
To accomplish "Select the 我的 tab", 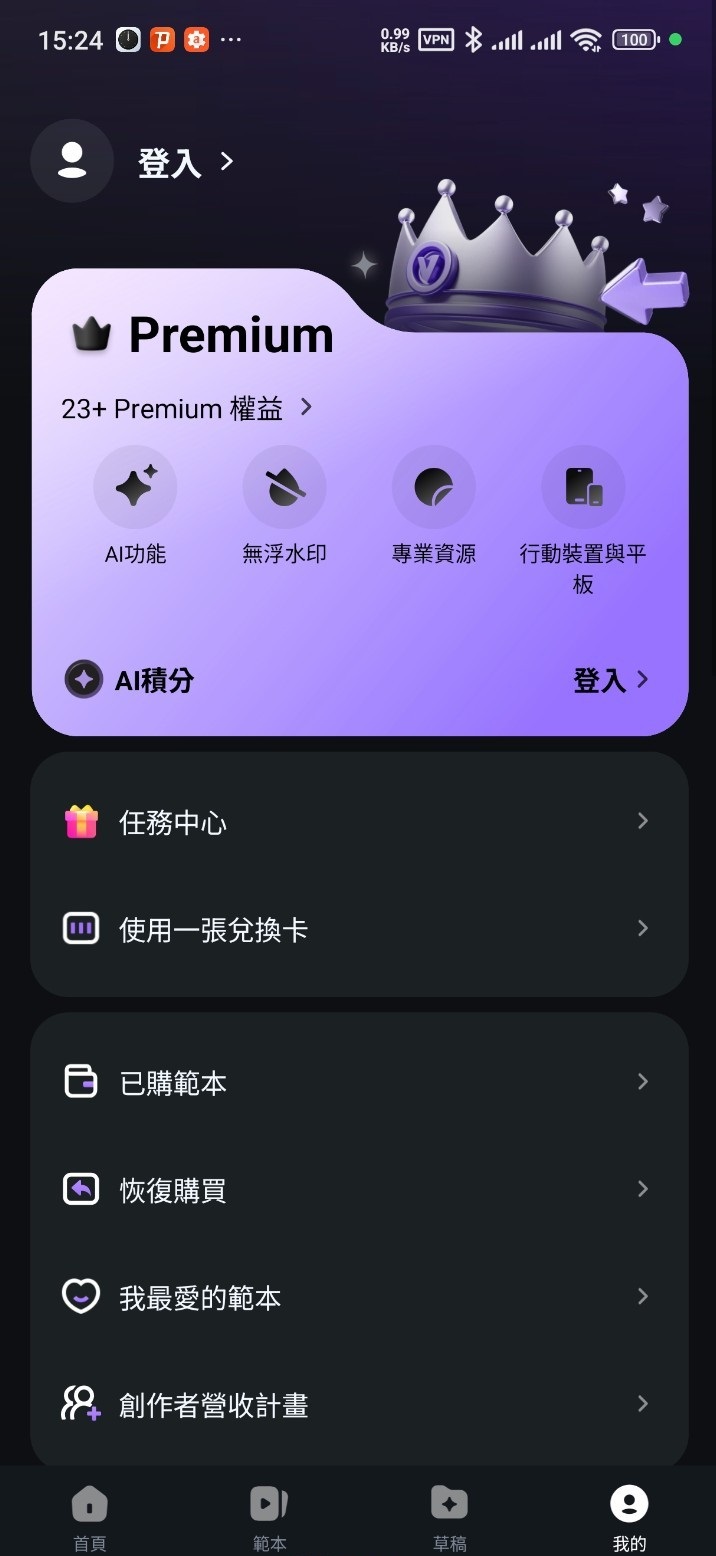I will point(629,1514).
